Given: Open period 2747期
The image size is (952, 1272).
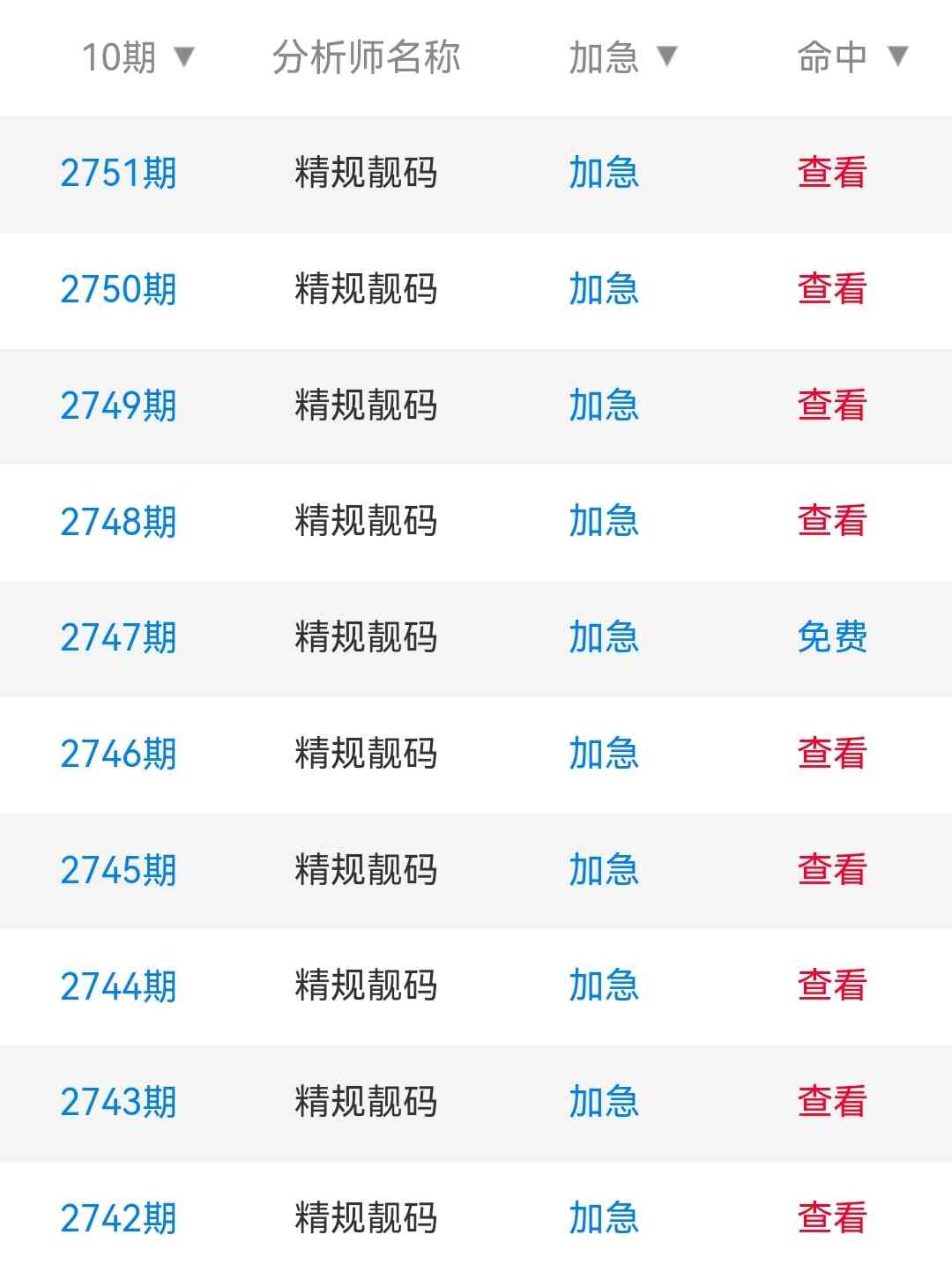Looking at the screenshot, I should pos(118,637).
